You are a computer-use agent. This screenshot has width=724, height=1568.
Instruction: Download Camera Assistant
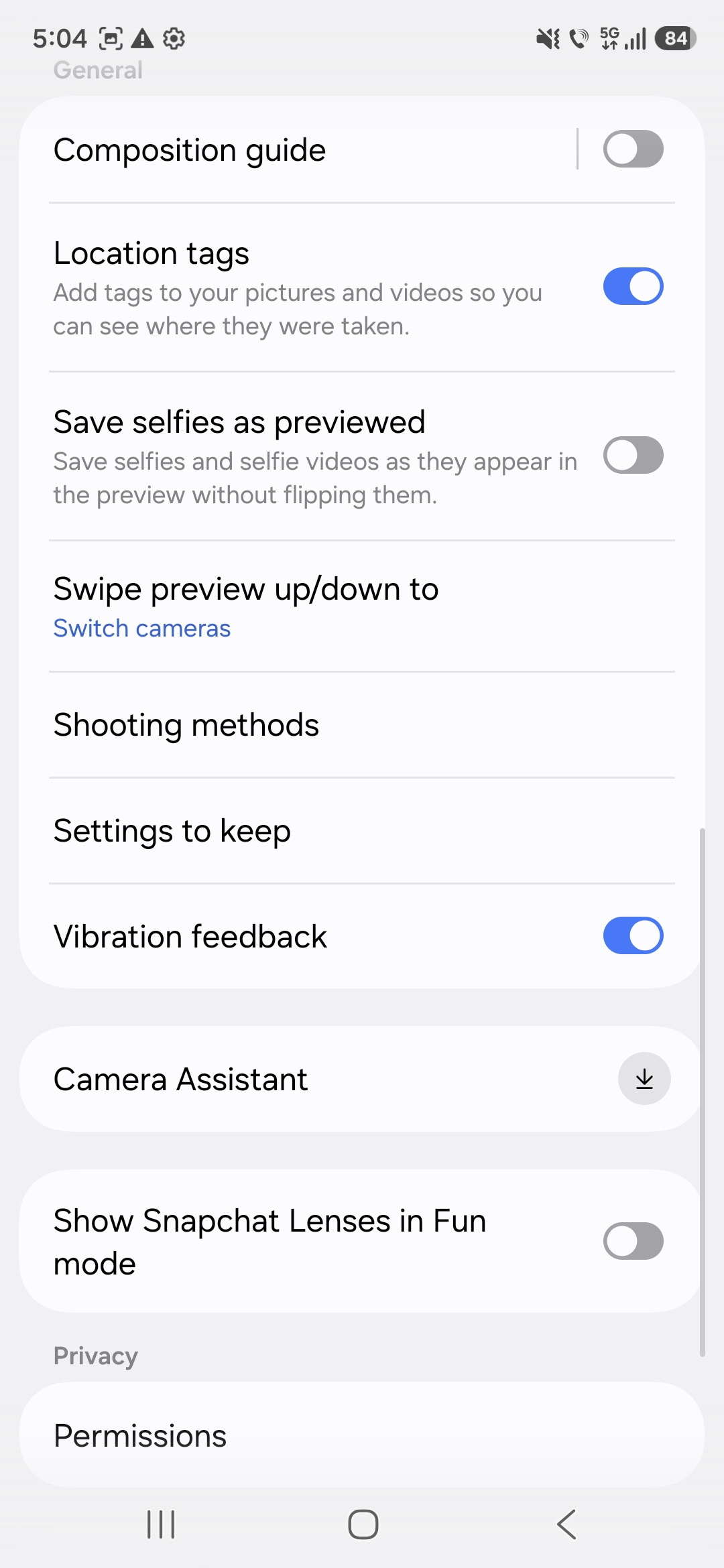tap(644, 1079)
